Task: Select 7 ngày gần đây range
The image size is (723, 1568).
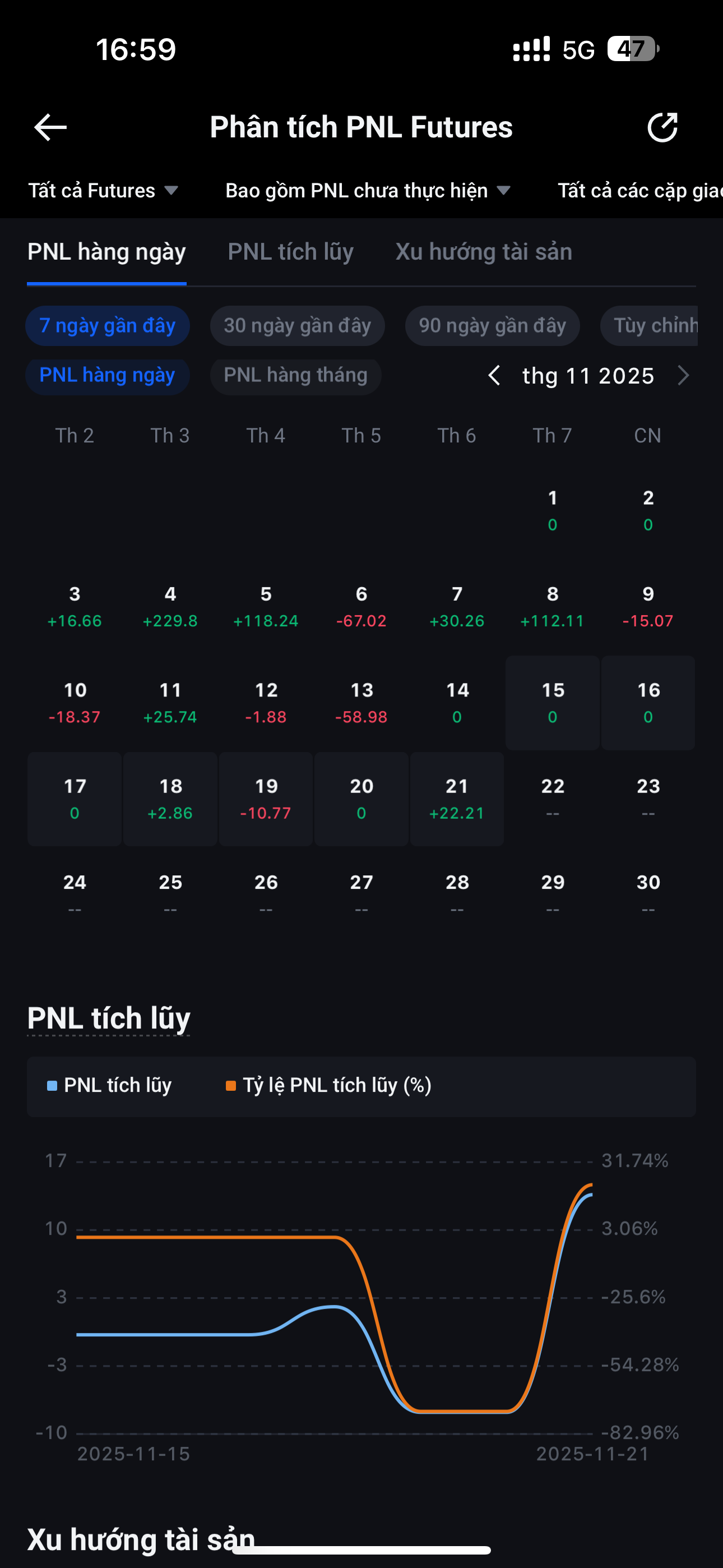Action: tap(107, 326)
